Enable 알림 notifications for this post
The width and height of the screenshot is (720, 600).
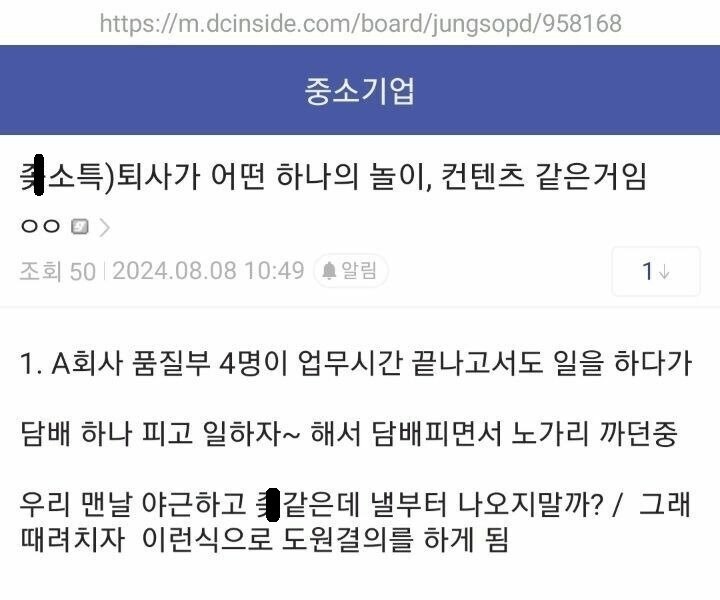(350, 271)
